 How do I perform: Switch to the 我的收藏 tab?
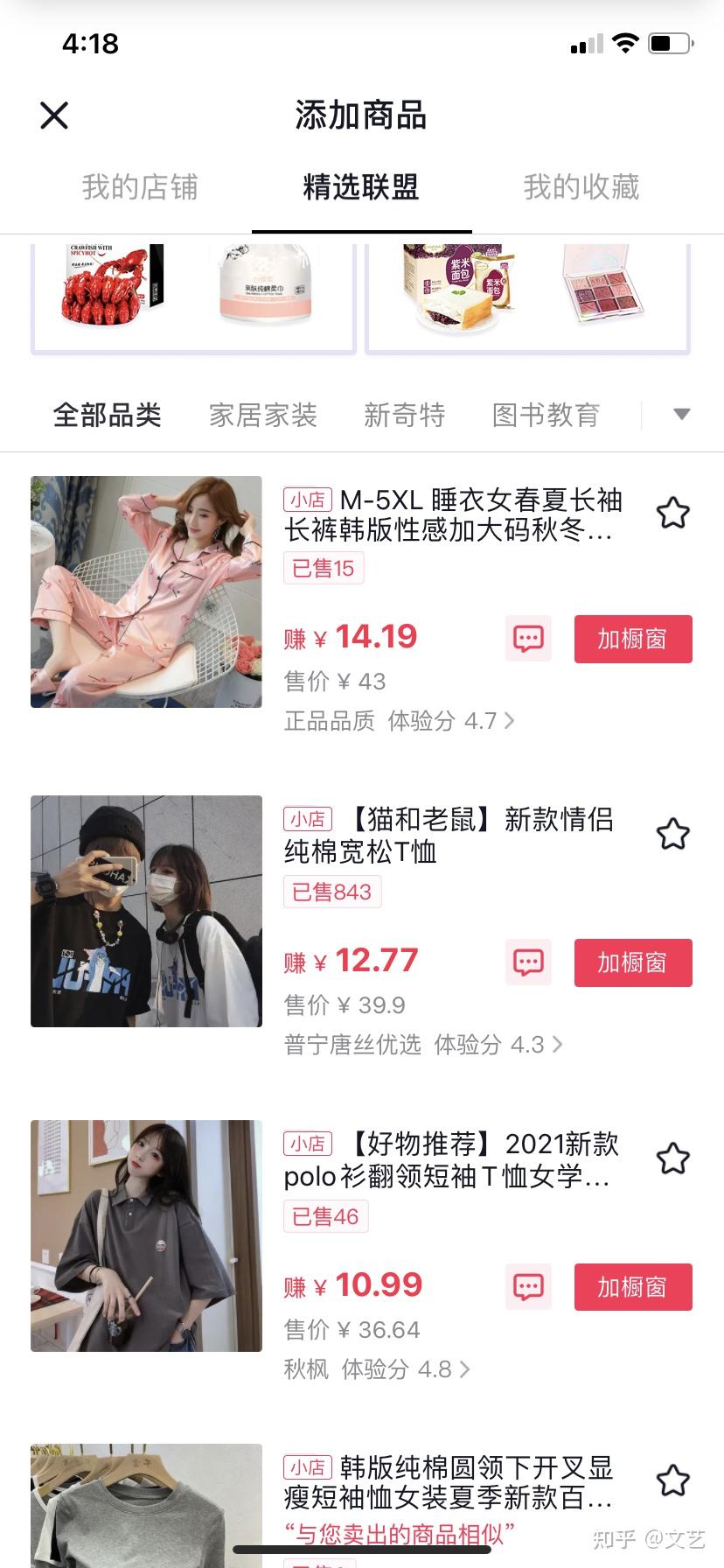(x=581, y=187)
